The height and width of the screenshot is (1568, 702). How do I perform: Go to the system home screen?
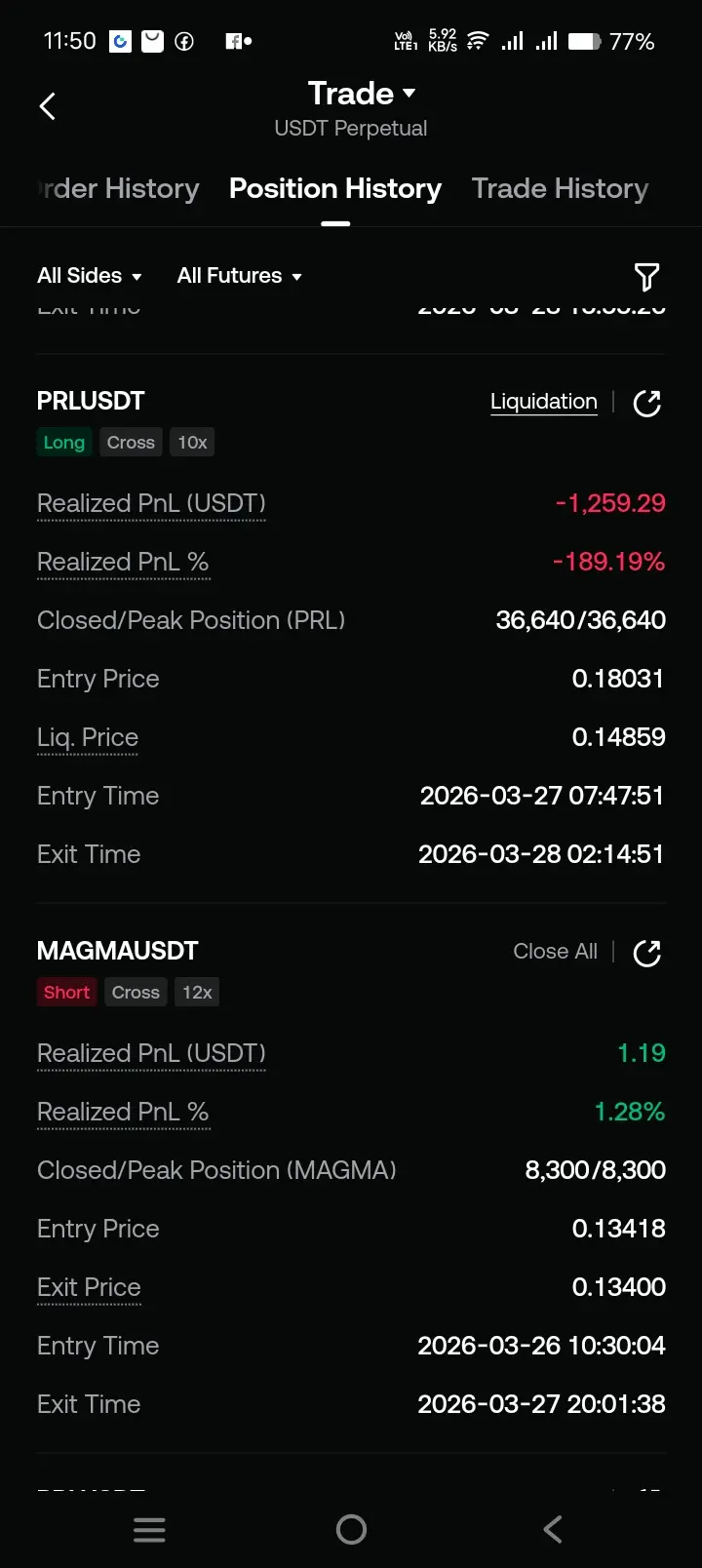[x=351, y=1529]
